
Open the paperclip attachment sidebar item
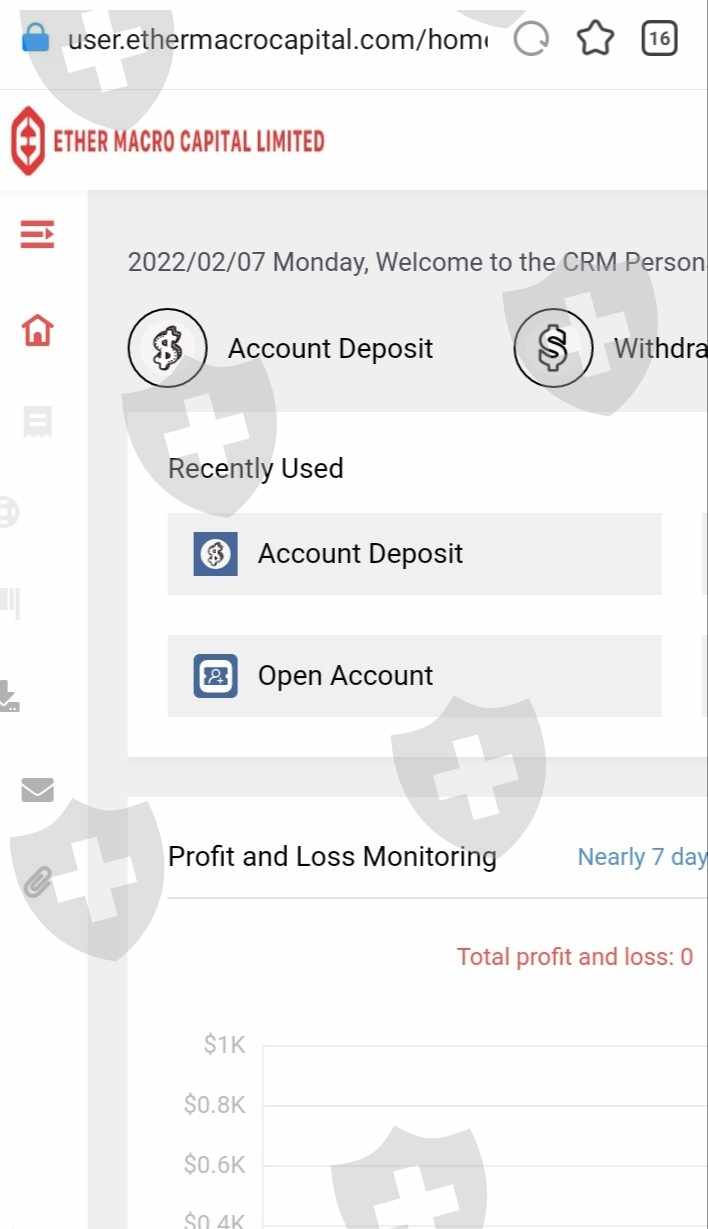coord(38,882)
